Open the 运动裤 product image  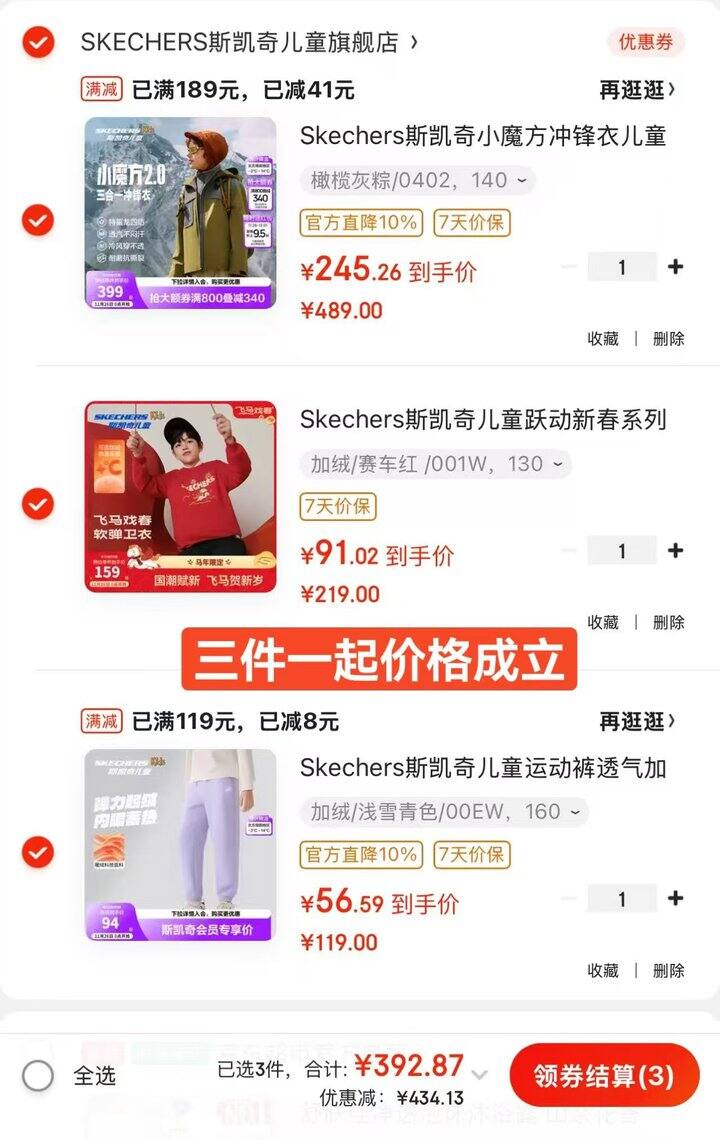click(x=180, y=845)
